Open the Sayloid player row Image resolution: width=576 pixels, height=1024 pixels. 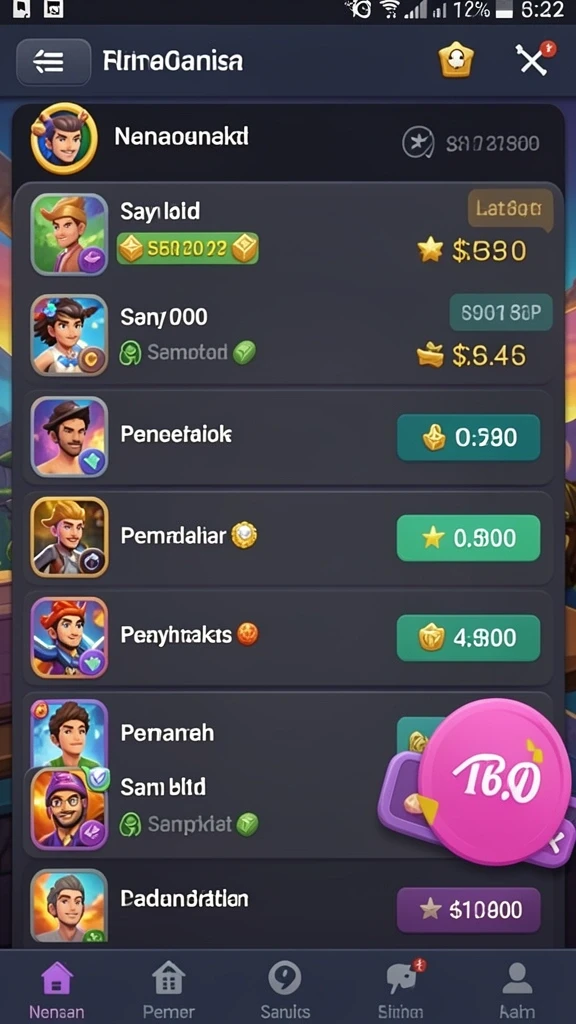click(287, 234)
